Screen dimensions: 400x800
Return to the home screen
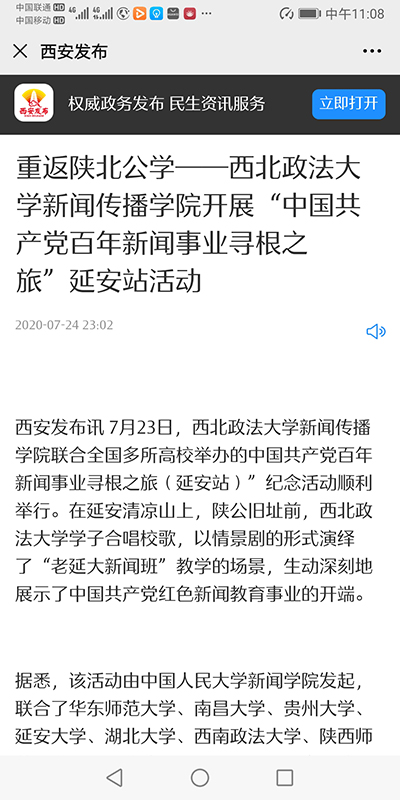pos(200,778)
